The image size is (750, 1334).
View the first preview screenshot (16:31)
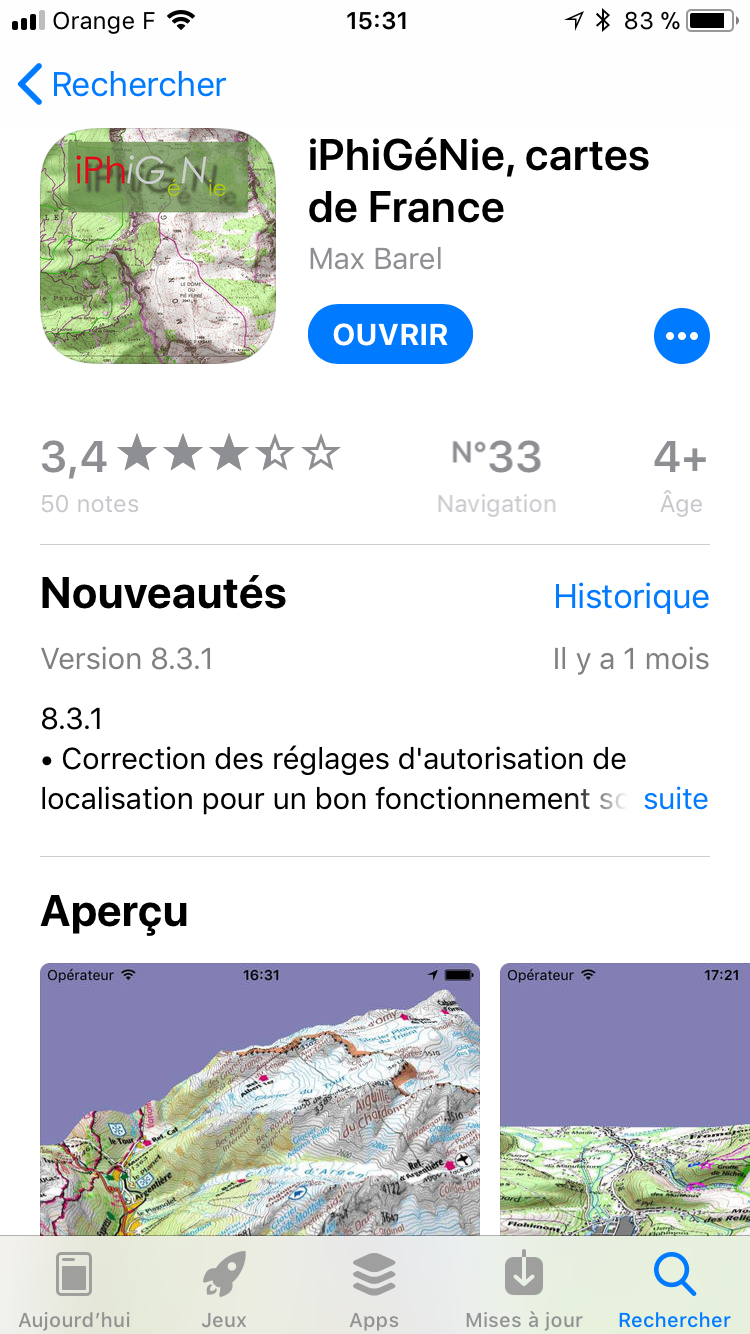pos(259,1098)
